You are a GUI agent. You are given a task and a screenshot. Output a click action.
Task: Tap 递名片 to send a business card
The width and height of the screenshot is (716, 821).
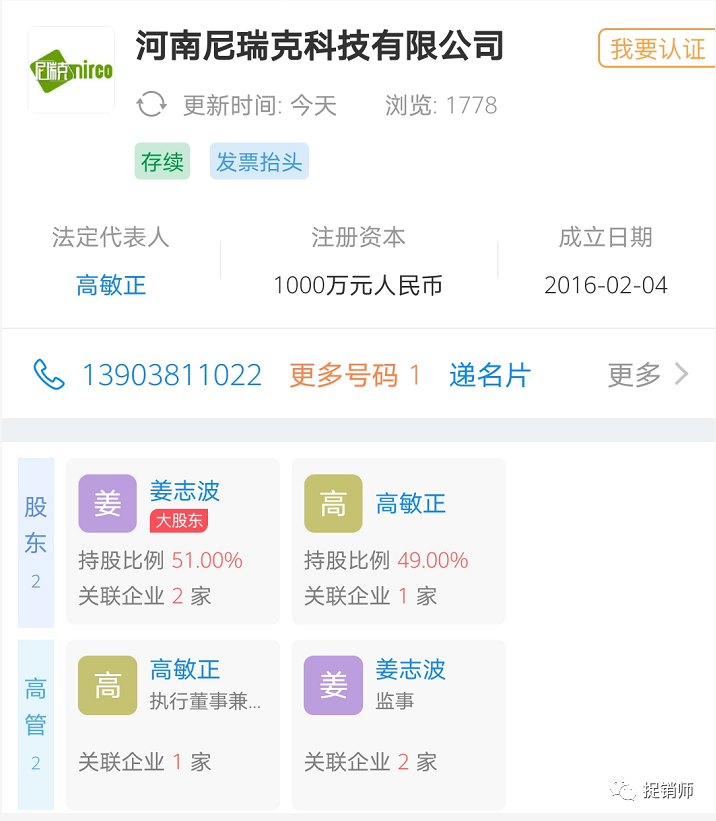(x=489, y=375)
